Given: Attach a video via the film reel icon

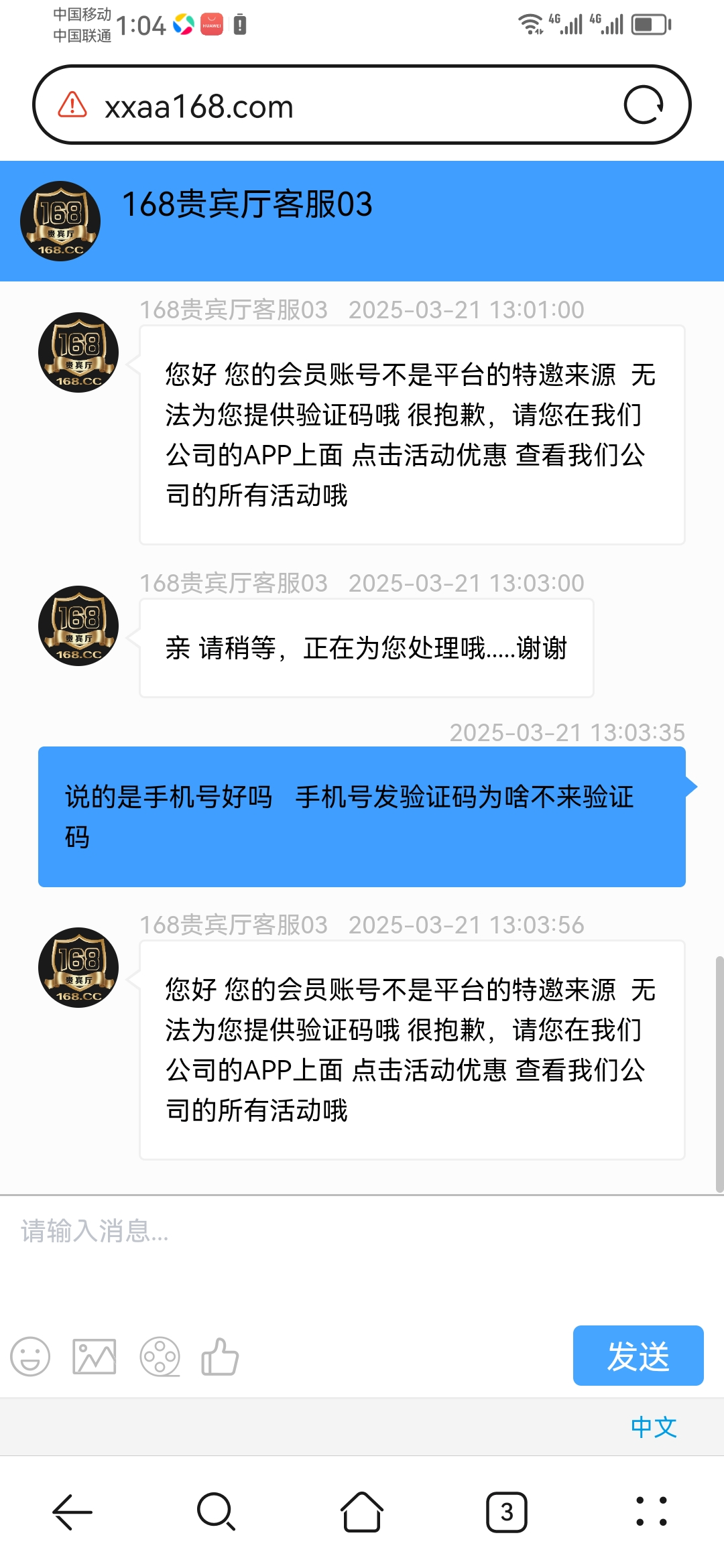Looking at the screenshot, I should (160, 1357).
